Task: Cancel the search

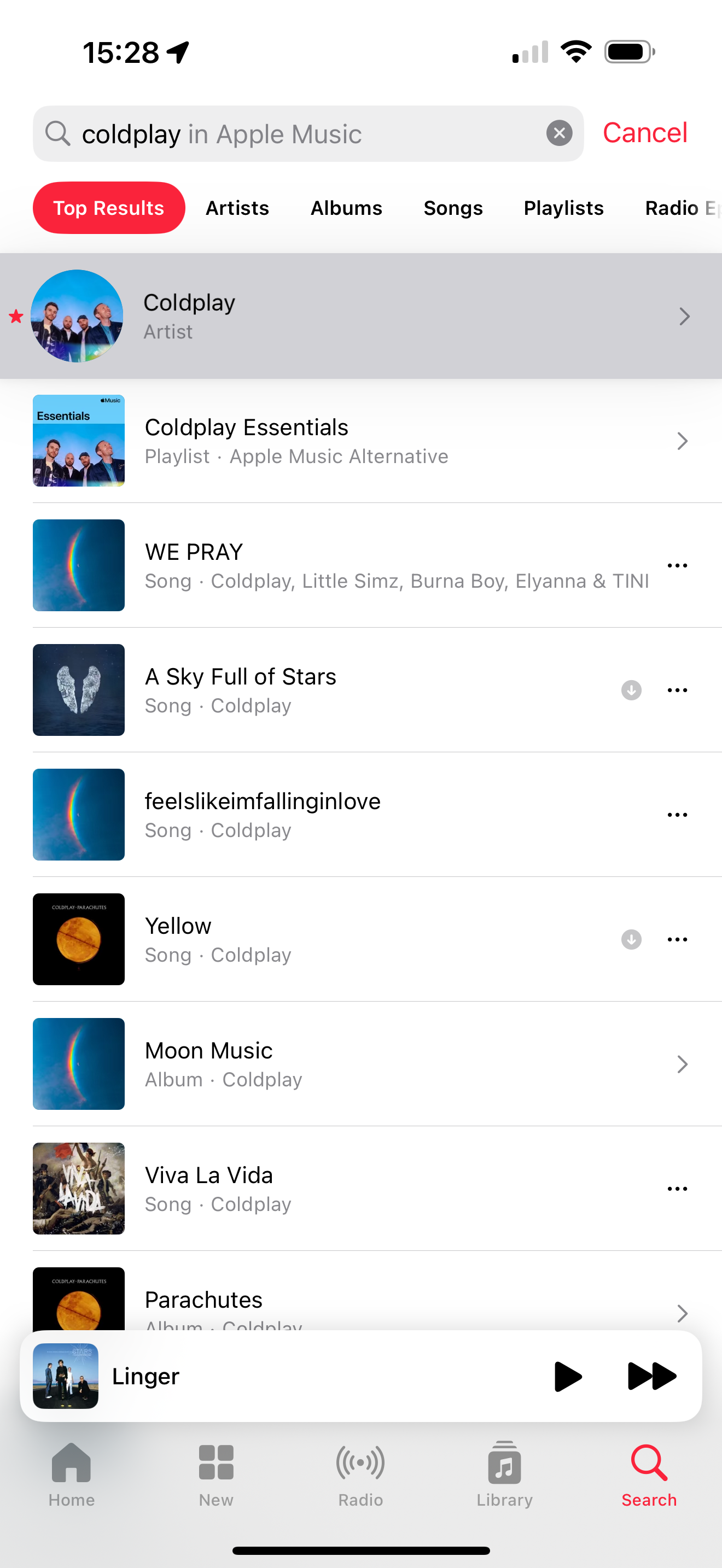Action: [x=644, y=133]
